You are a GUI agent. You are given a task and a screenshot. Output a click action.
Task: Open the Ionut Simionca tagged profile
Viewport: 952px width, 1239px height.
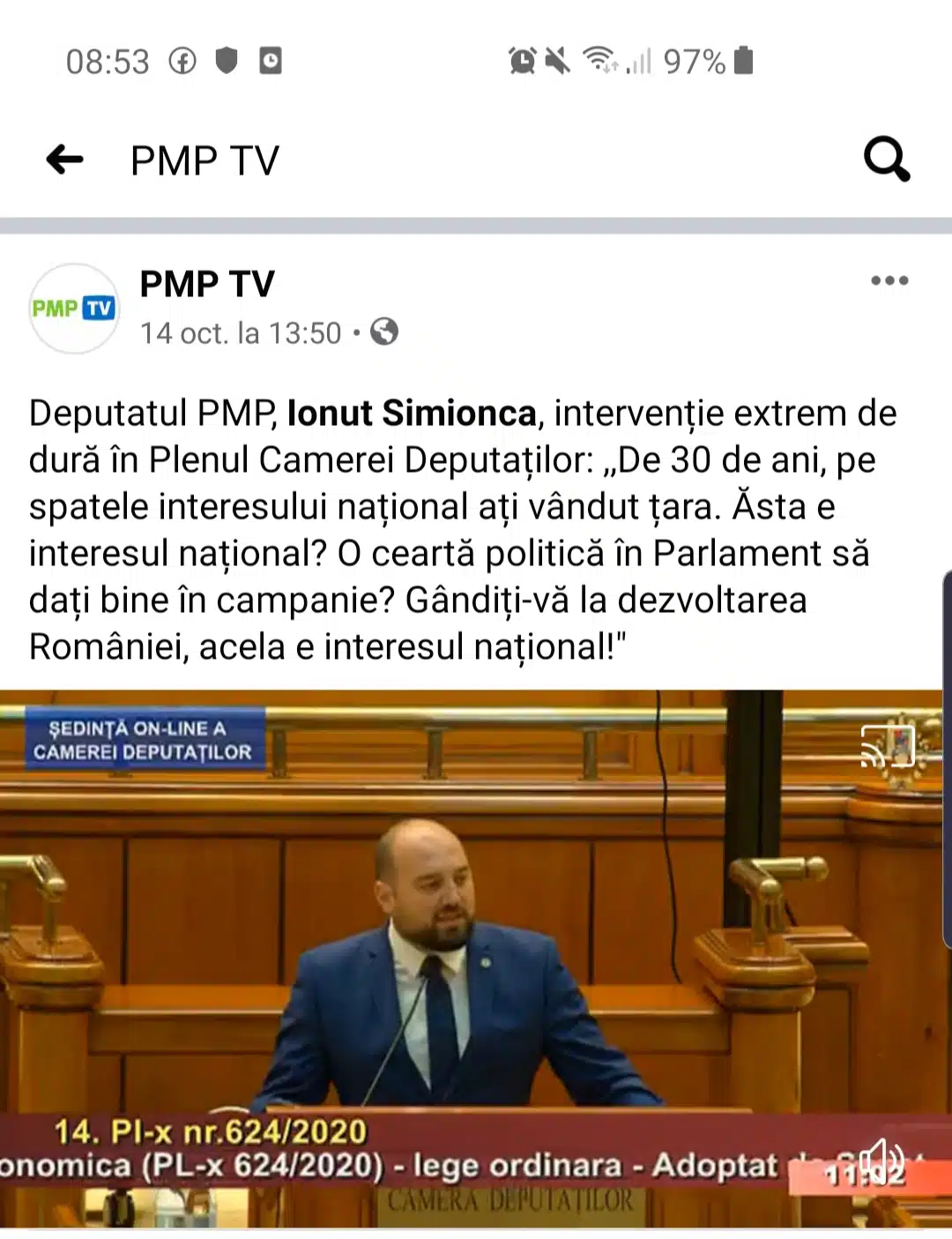(412, 413)
